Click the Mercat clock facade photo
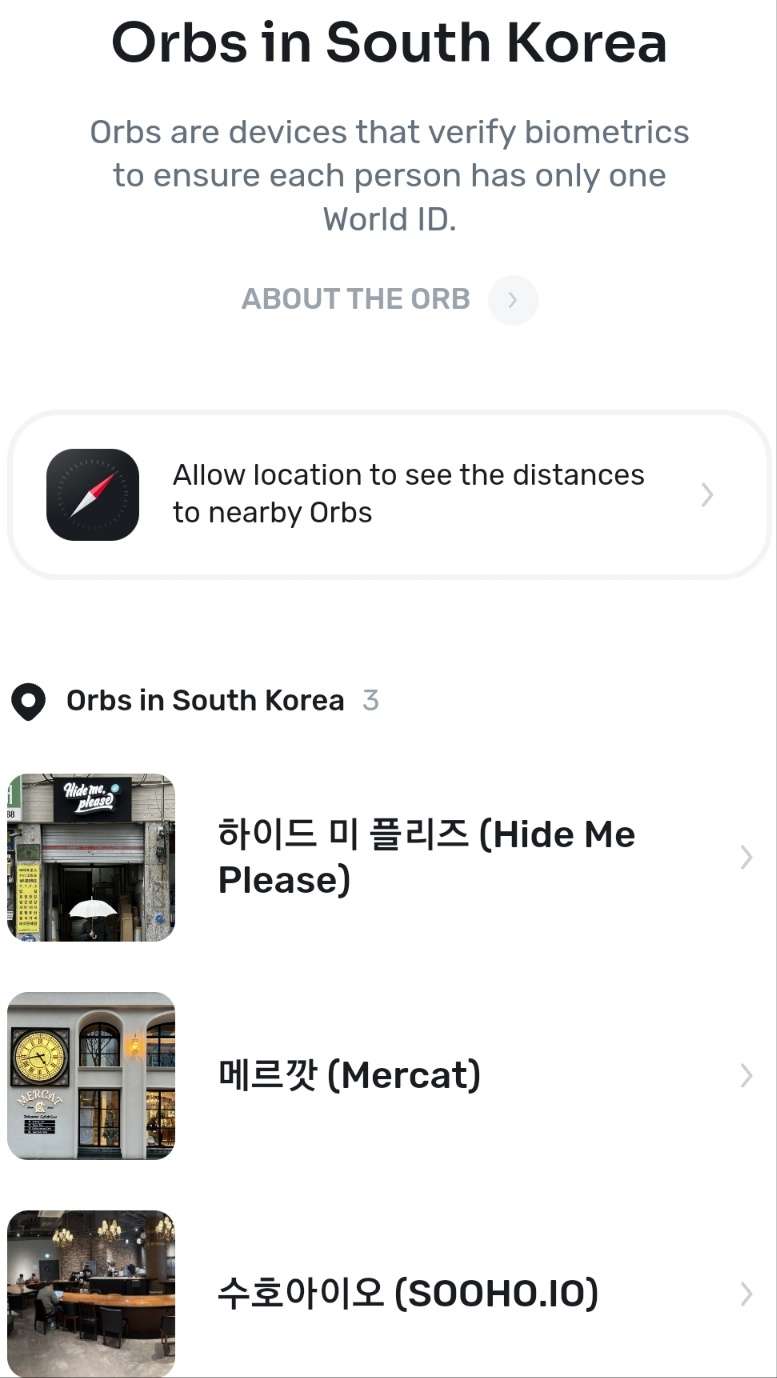This screenshot has height=1378, width=777. coord(90,1075)
